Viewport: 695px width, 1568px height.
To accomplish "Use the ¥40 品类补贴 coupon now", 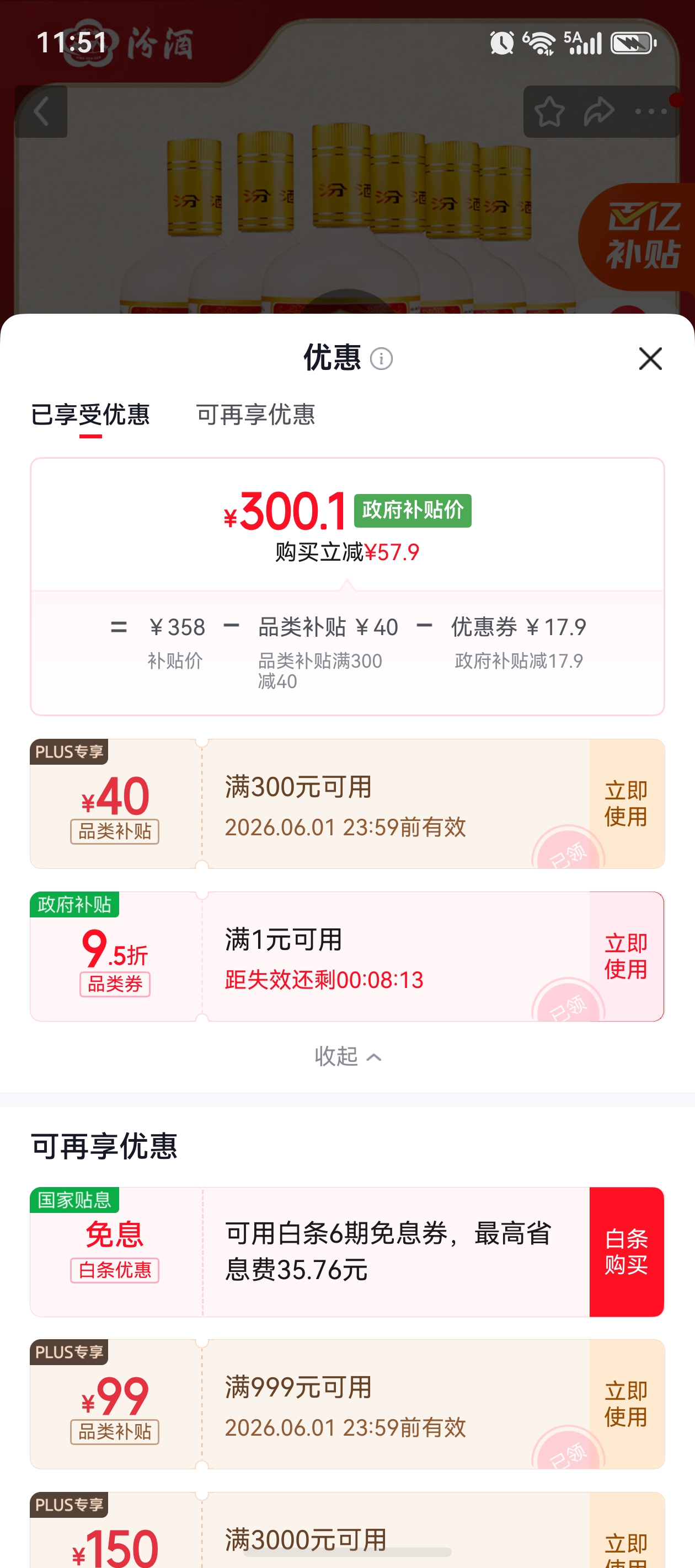I will pos(626,803).
